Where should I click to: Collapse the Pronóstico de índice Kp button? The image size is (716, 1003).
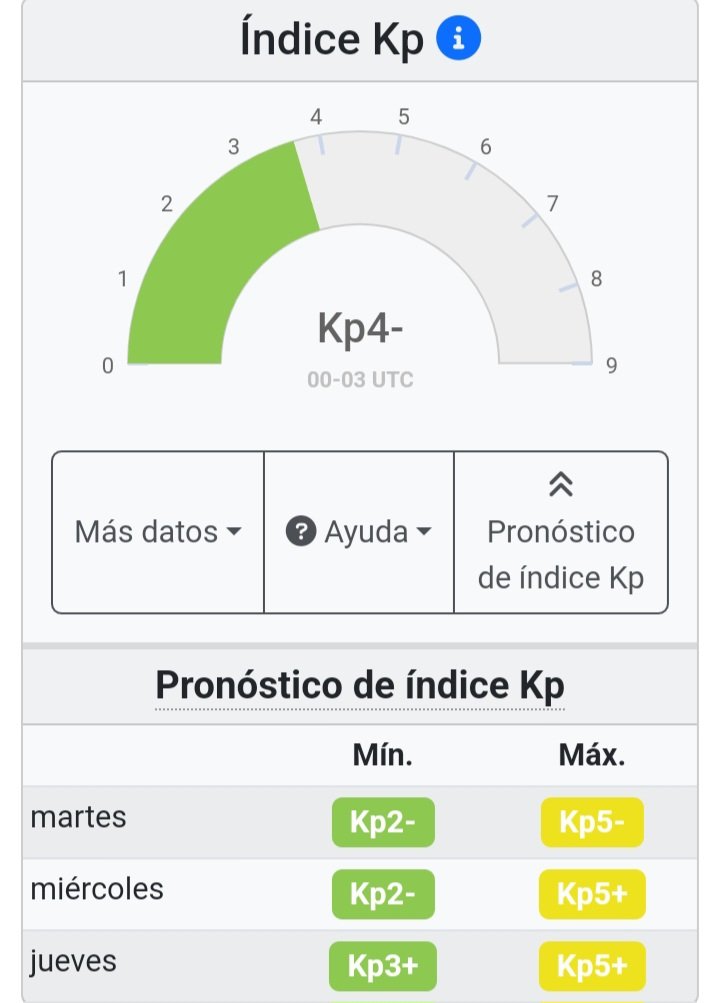click(x=560, y=532)
